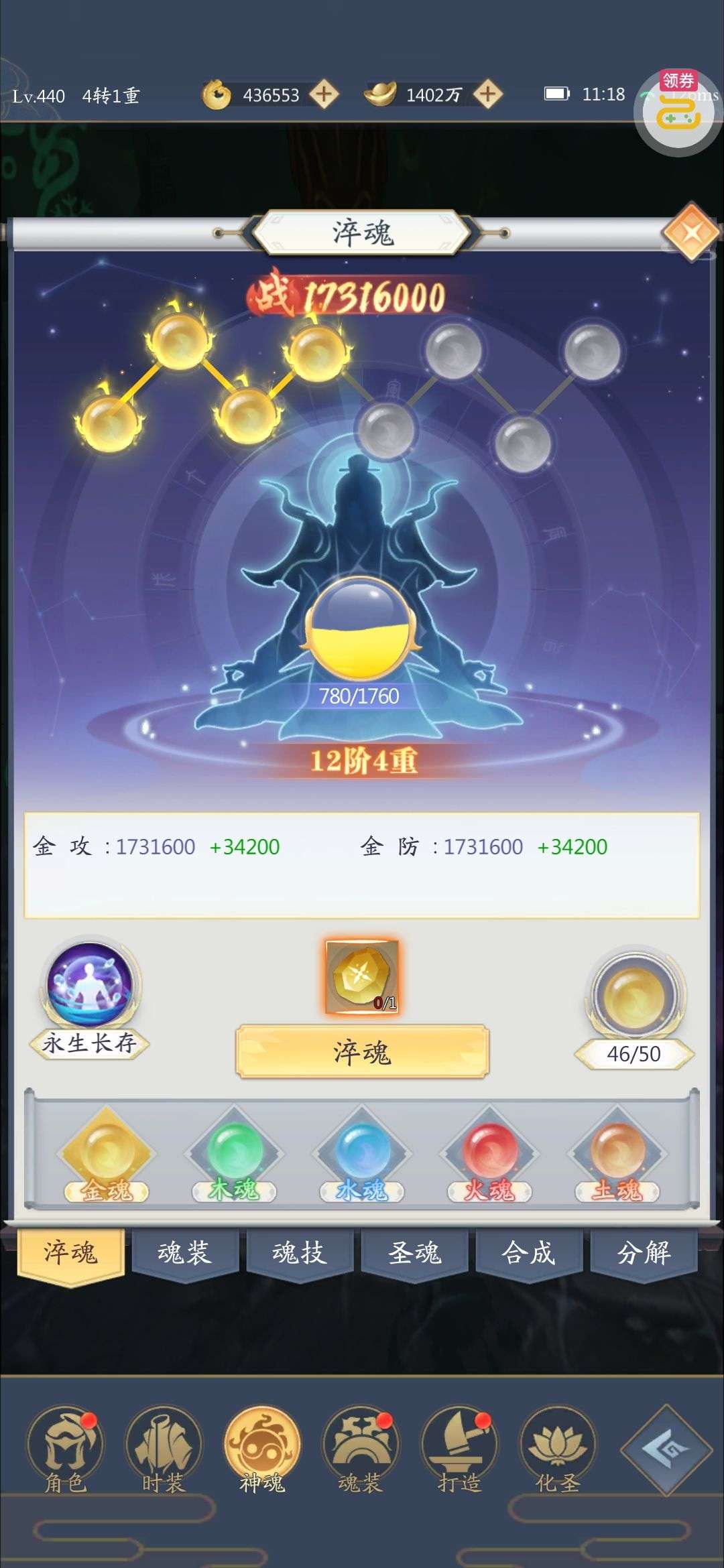Tap the yellow 淬魂 button
The width and height of the screenshot is (724, 1568).
tap(362, 1052)
